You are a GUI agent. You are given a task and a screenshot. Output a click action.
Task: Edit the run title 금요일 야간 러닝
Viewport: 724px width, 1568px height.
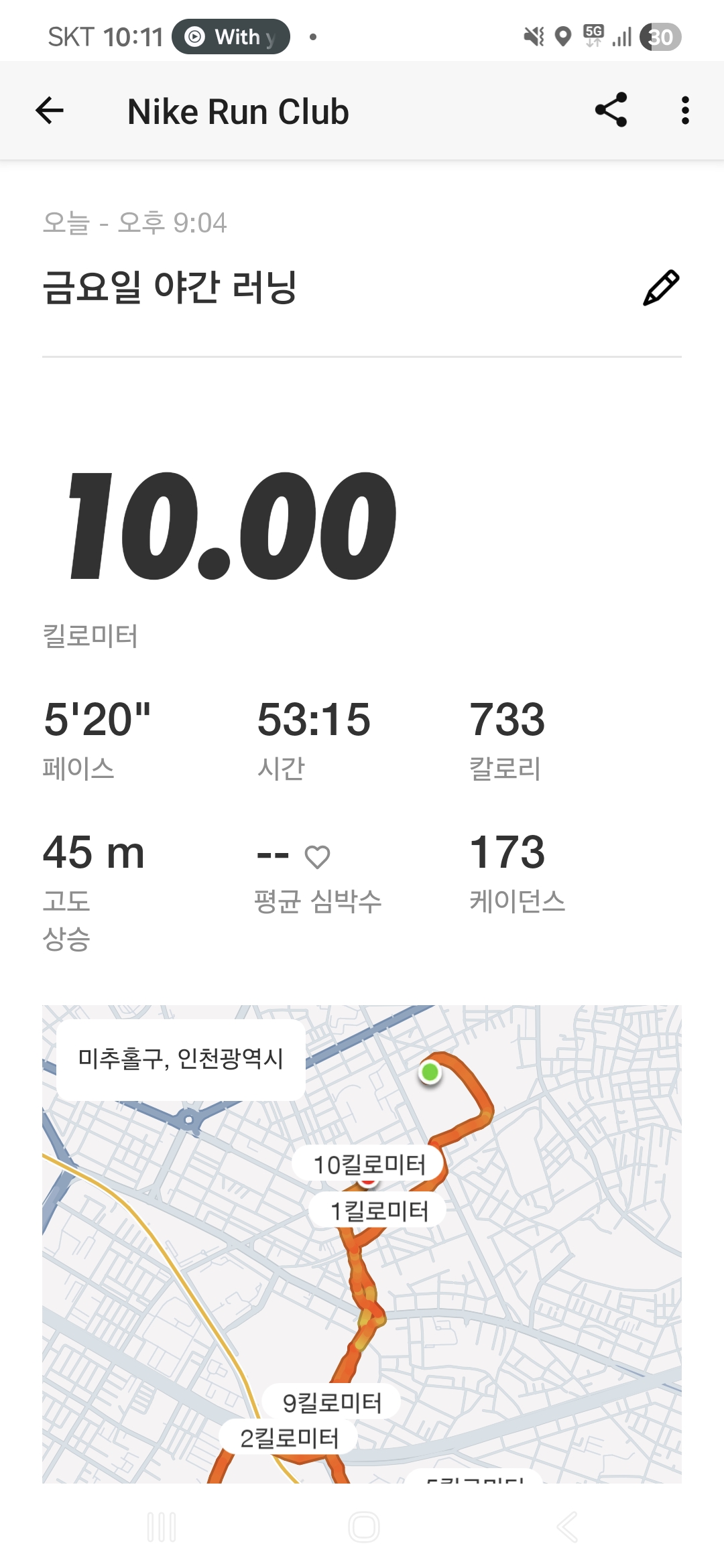pos(661,288)
